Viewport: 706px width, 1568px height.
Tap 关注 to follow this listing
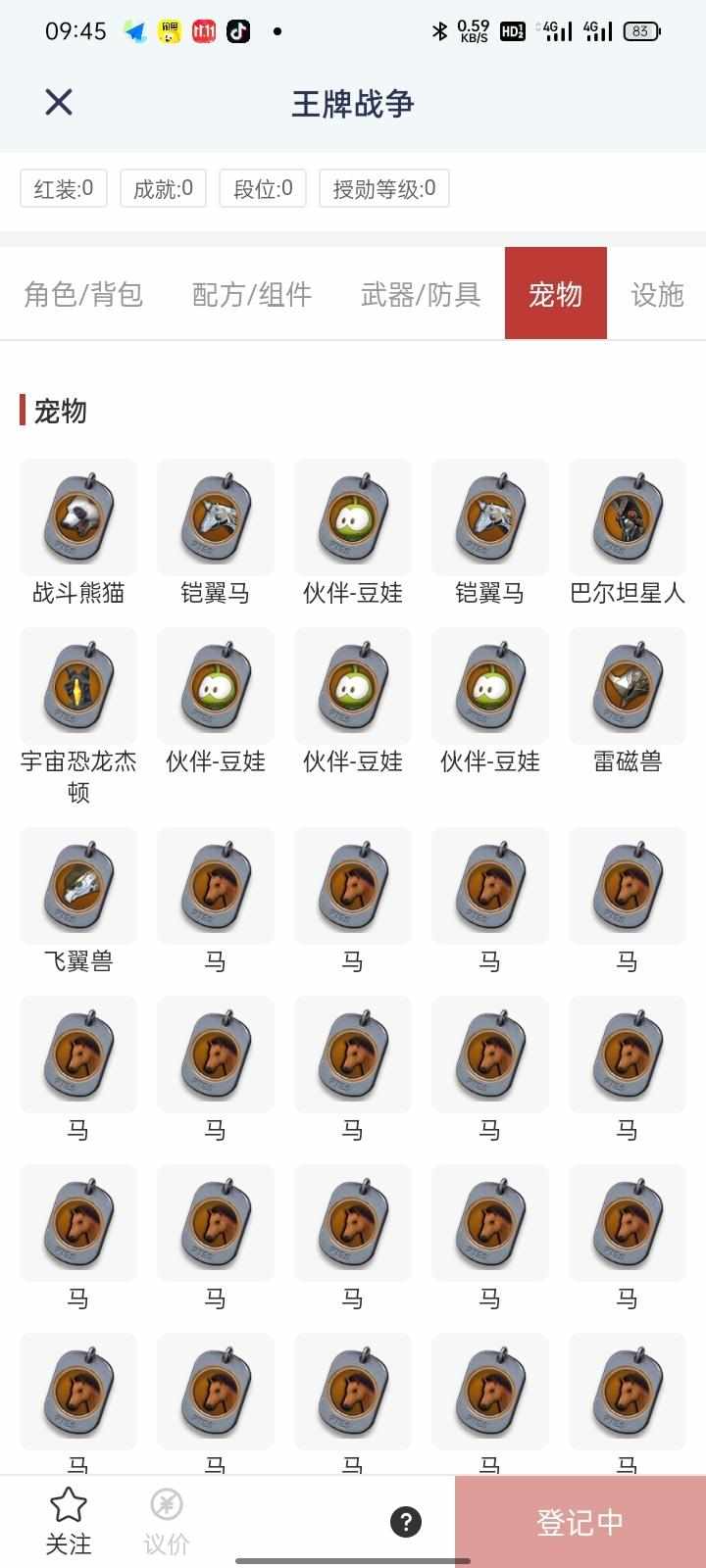(x=69, y=1521)
